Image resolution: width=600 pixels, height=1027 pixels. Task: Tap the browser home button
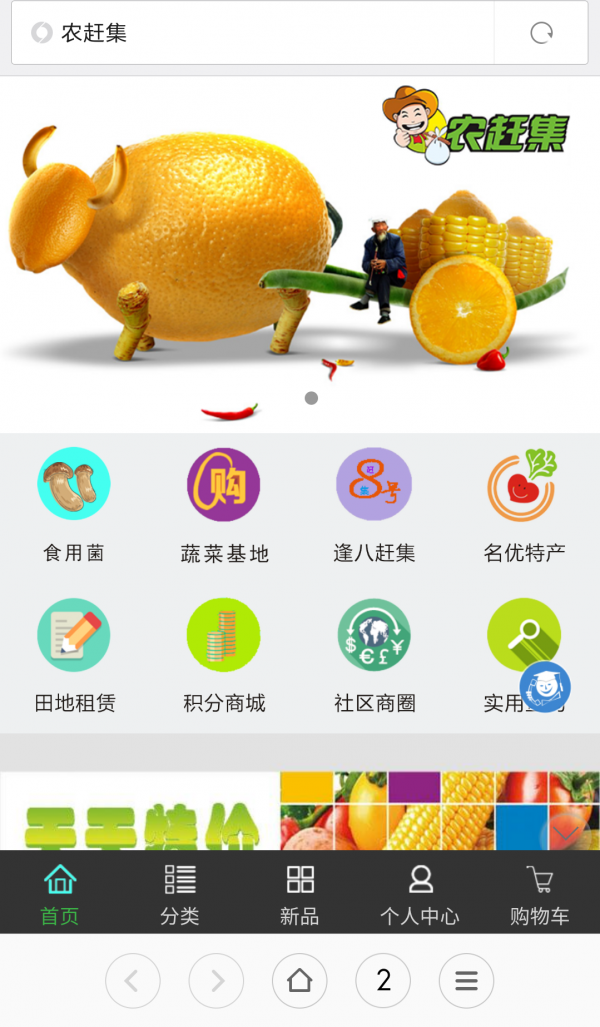pos(300,981)
